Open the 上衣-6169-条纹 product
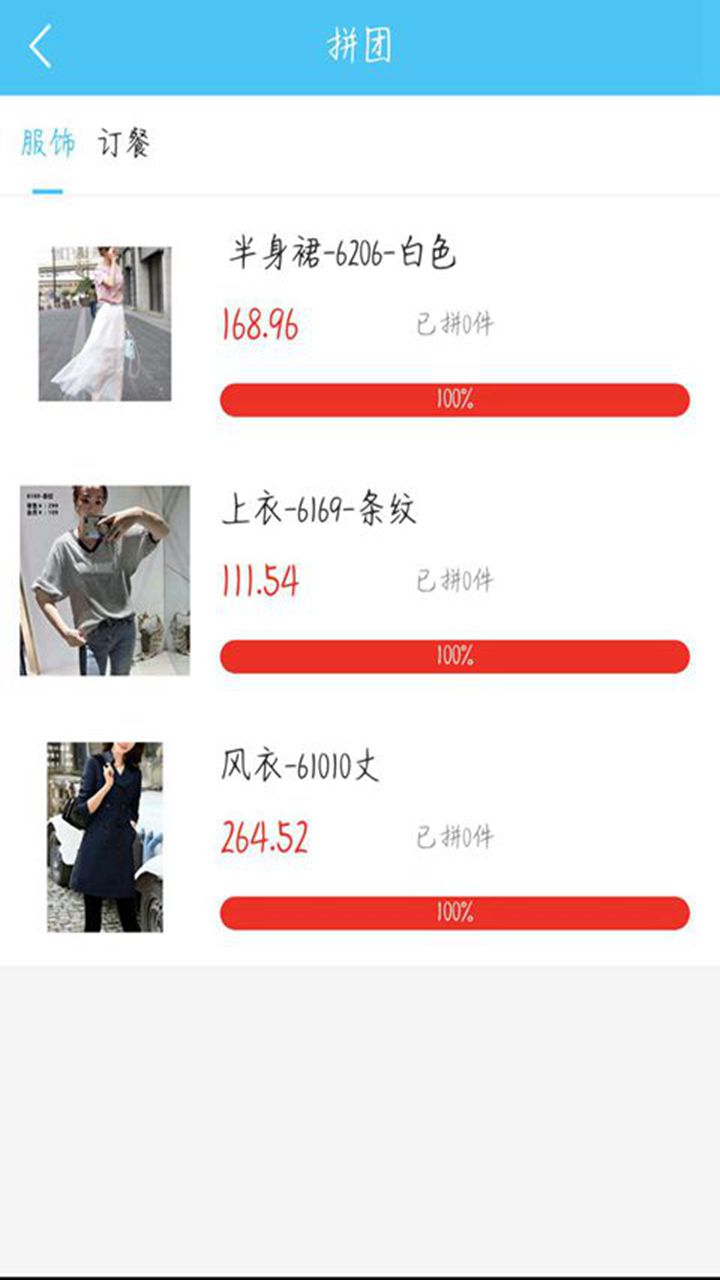The height and width of the screenshot is (1280, 720). tap(318, 511)
